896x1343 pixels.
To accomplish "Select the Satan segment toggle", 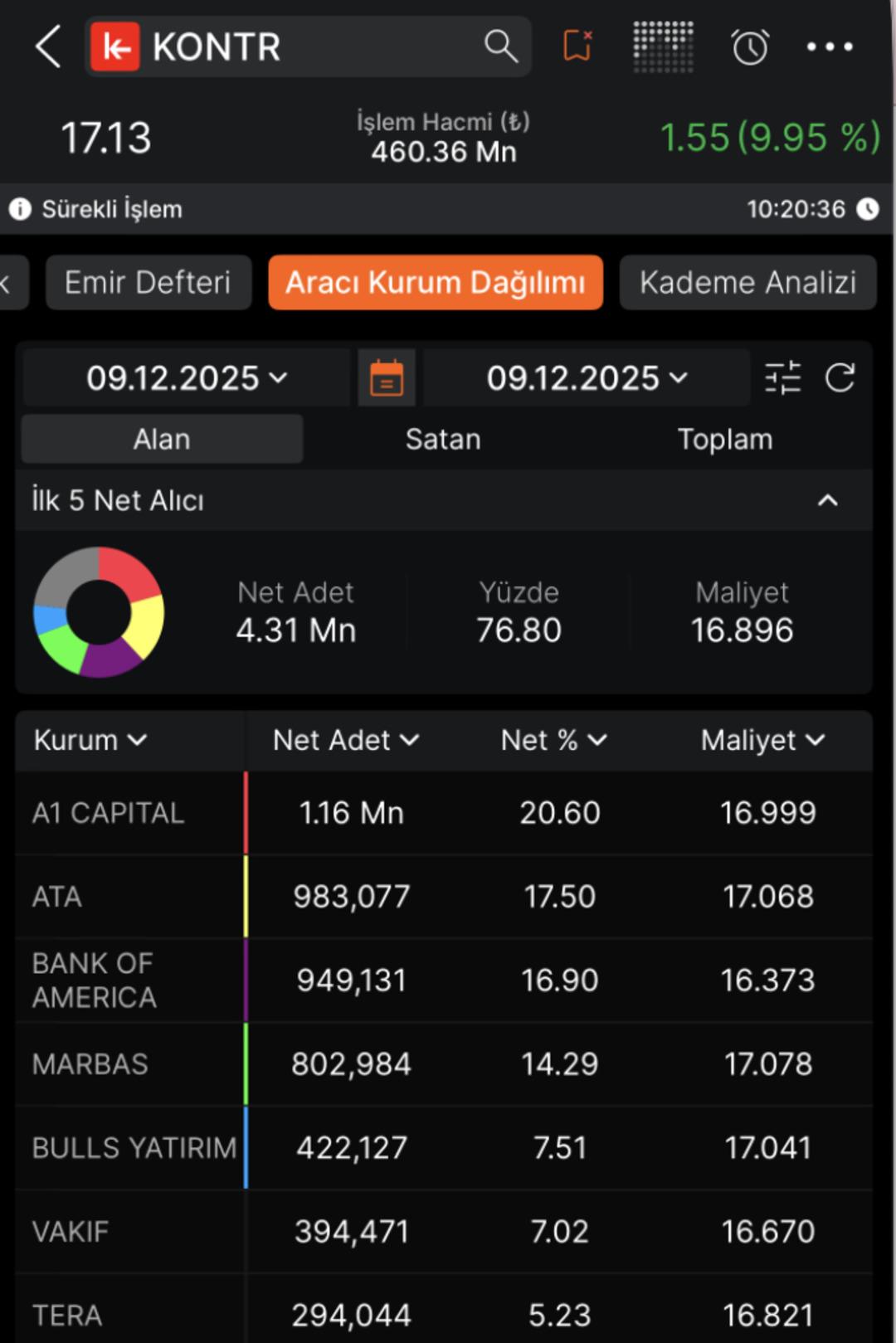I will tap(443, 439).
